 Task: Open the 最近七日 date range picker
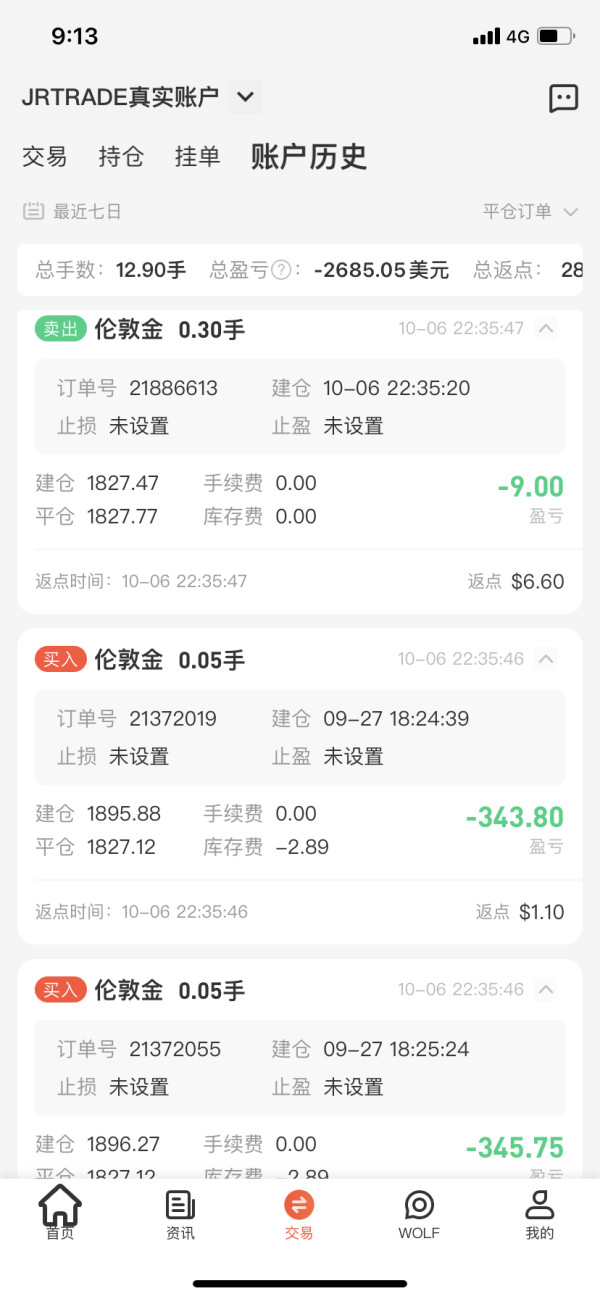coord(73,211)
